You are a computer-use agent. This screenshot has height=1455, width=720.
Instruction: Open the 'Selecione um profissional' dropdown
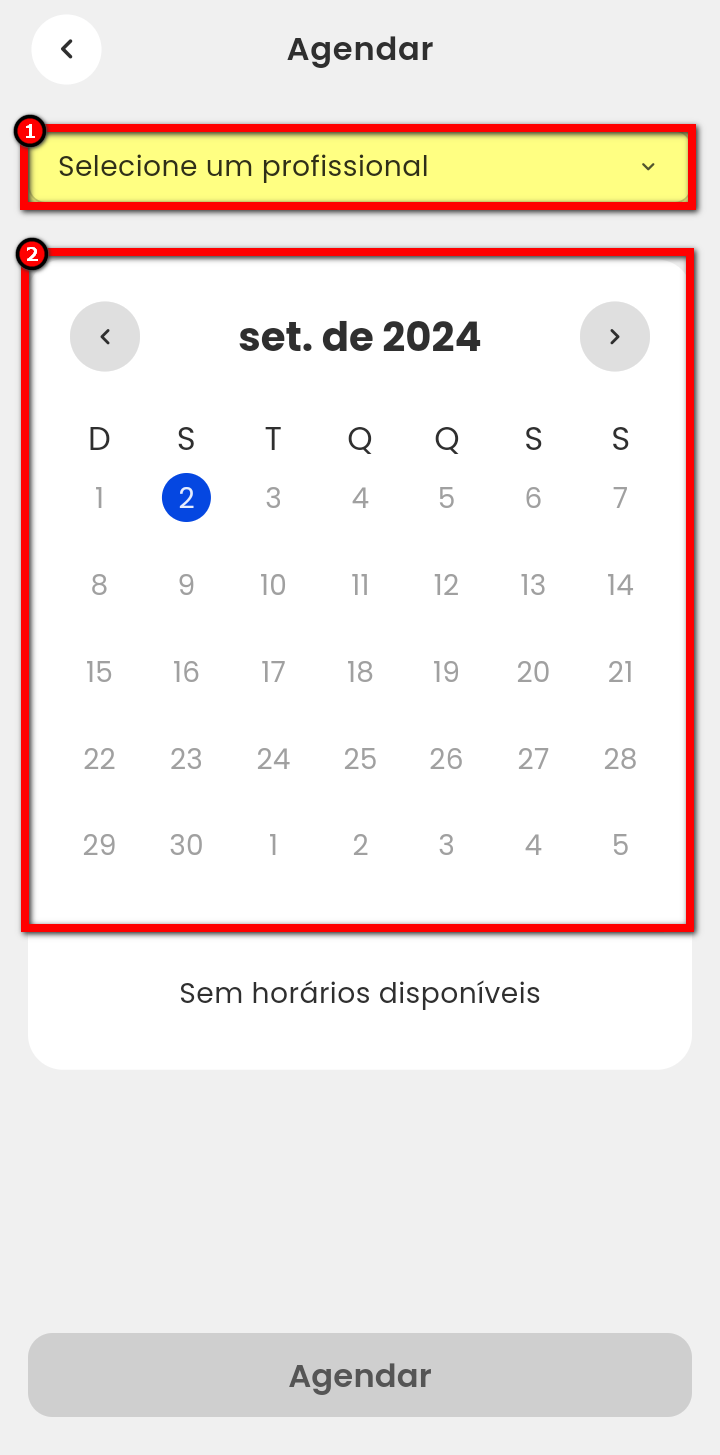(359, 167)
